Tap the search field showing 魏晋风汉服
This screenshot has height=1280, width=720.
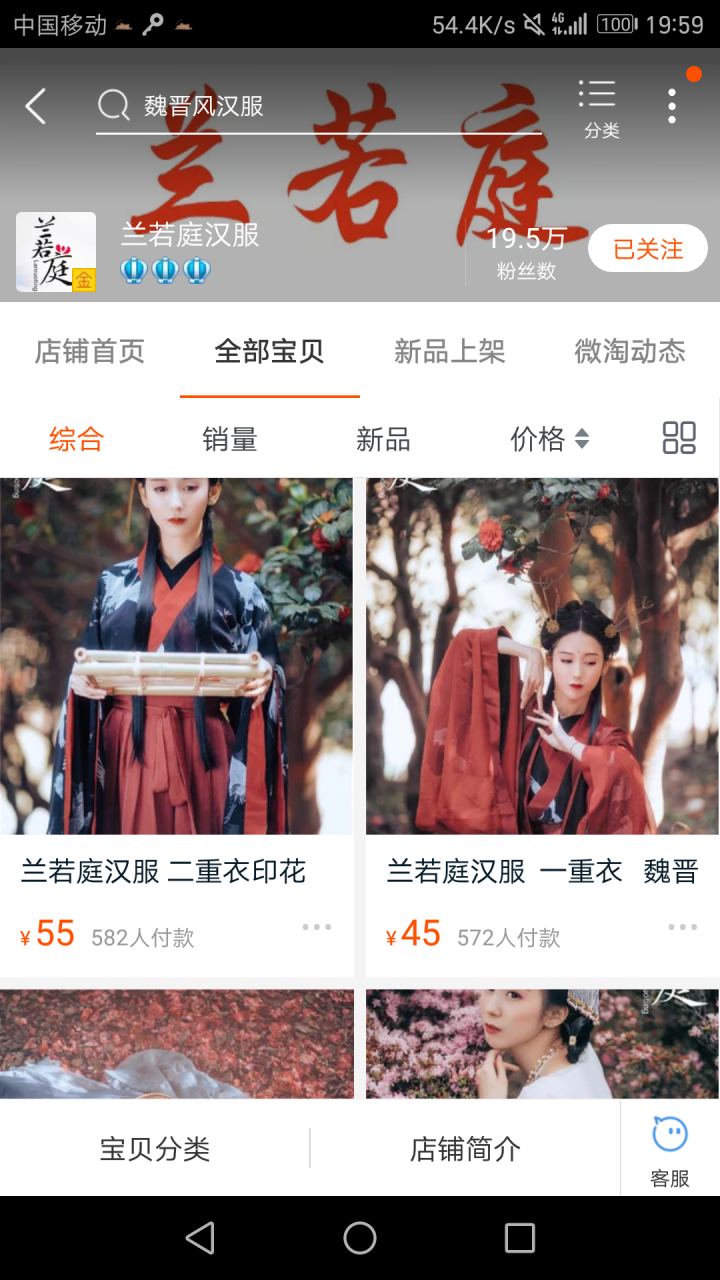[320, 106]
